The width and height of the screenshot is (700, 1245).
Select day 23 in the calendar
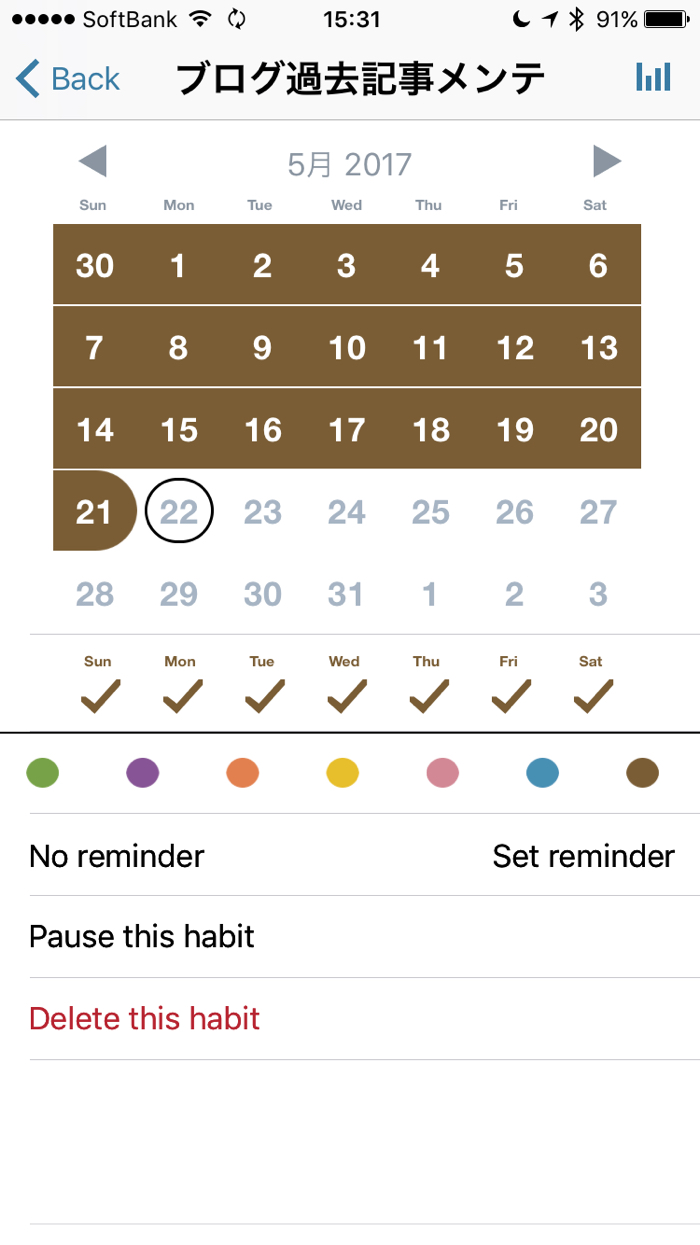point(263,512)
